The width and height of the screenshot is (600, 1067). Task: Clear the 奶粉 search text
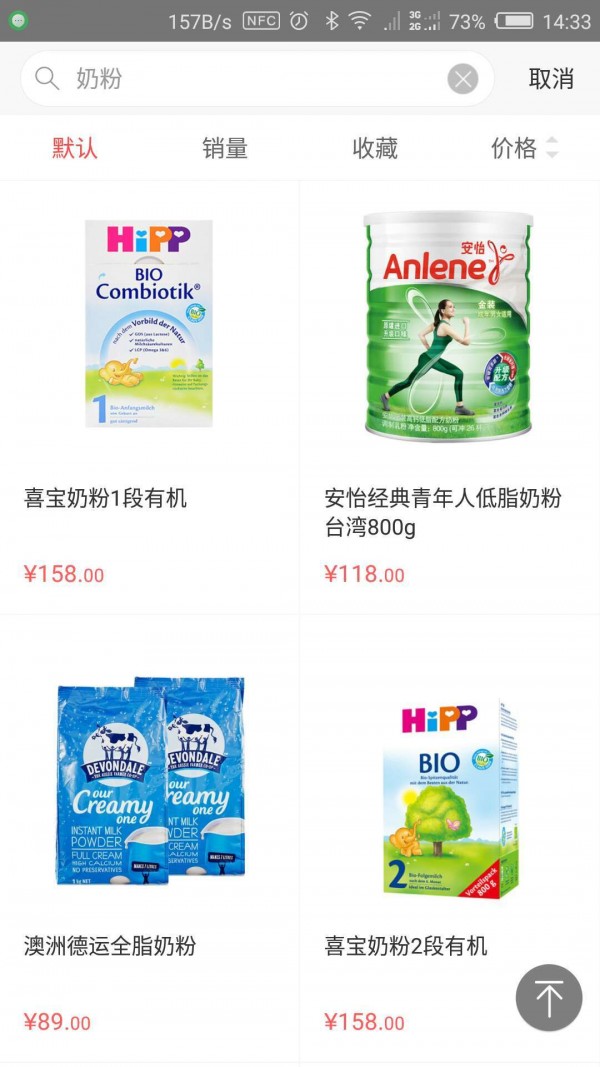click(462, 79)
